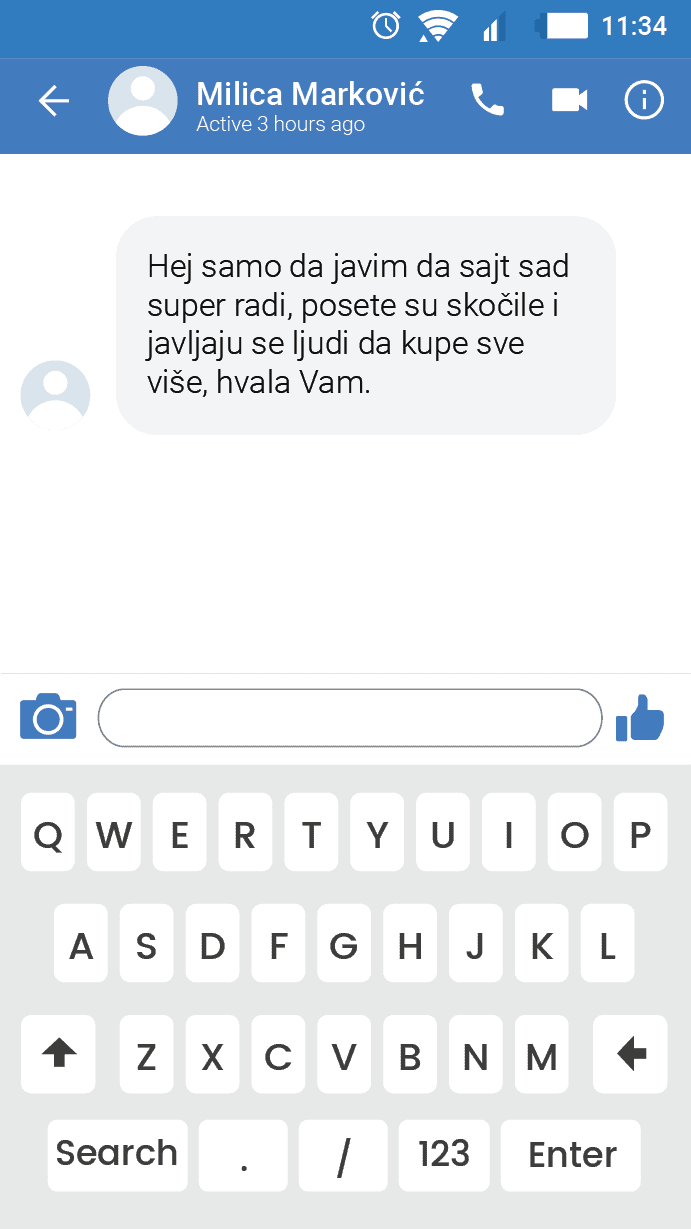Tap the backspace key on keyboard

coord(630,1054)
